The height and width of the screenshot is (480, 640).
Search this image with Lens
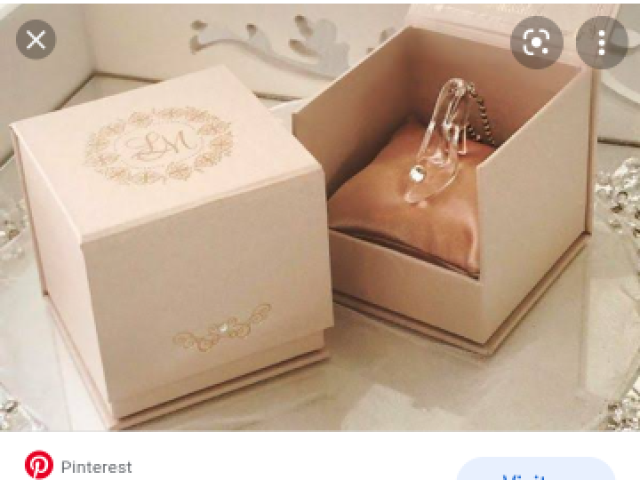[536, 42]
